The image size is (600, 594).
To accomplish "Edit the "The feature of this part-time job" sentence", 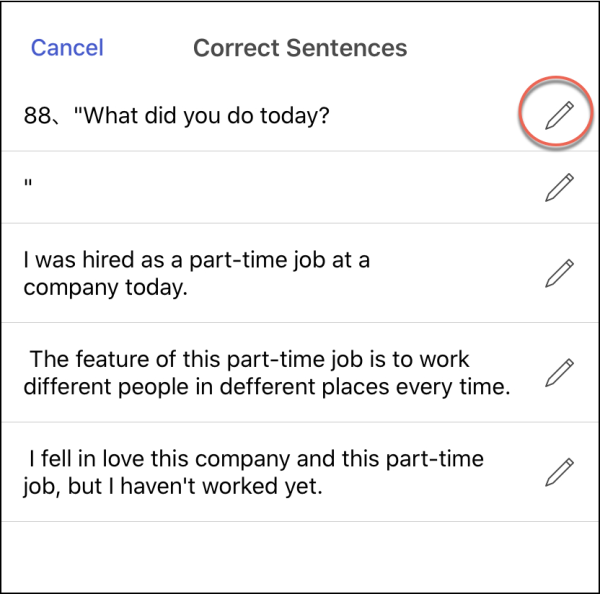I will (x=559, y=372).
